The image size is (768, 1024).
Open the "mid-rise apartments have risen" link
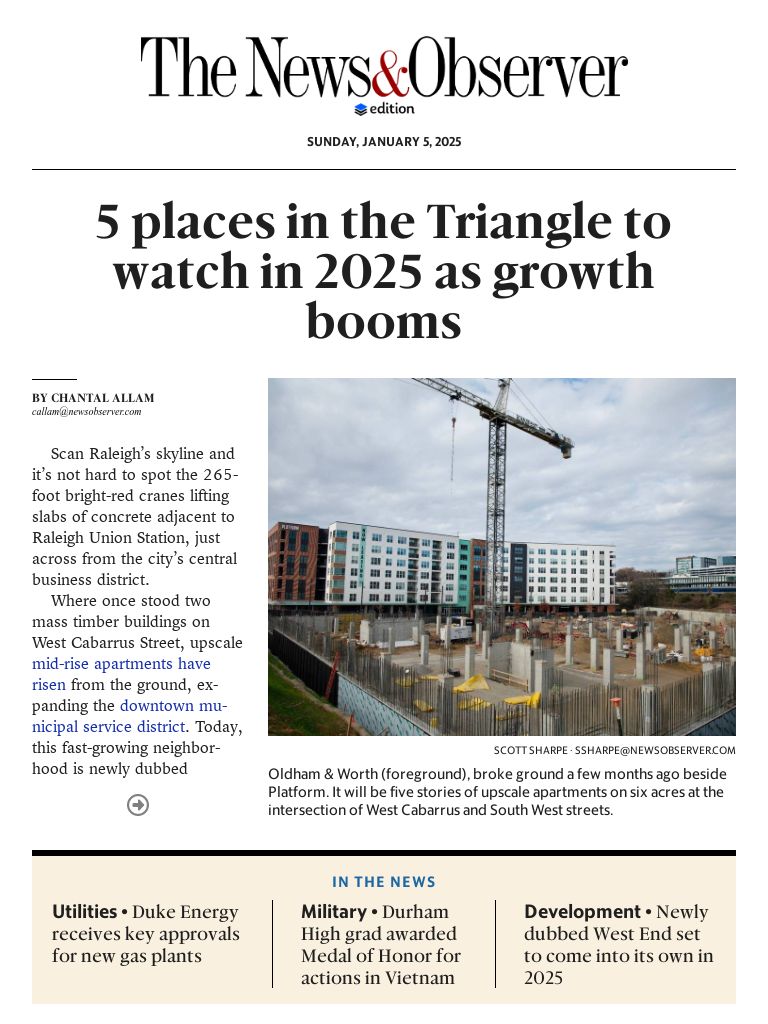coord(121,664)
